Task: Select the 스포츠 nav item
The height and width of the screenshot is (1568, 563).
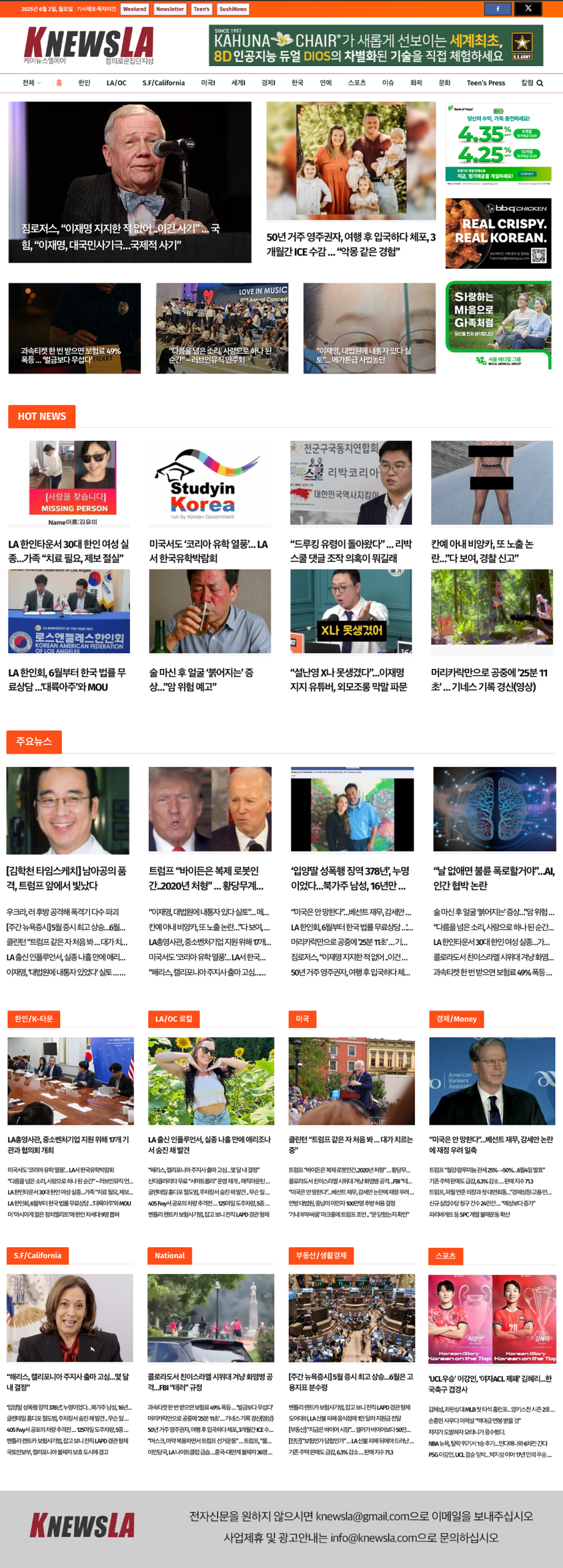Action: pos(357,83)
